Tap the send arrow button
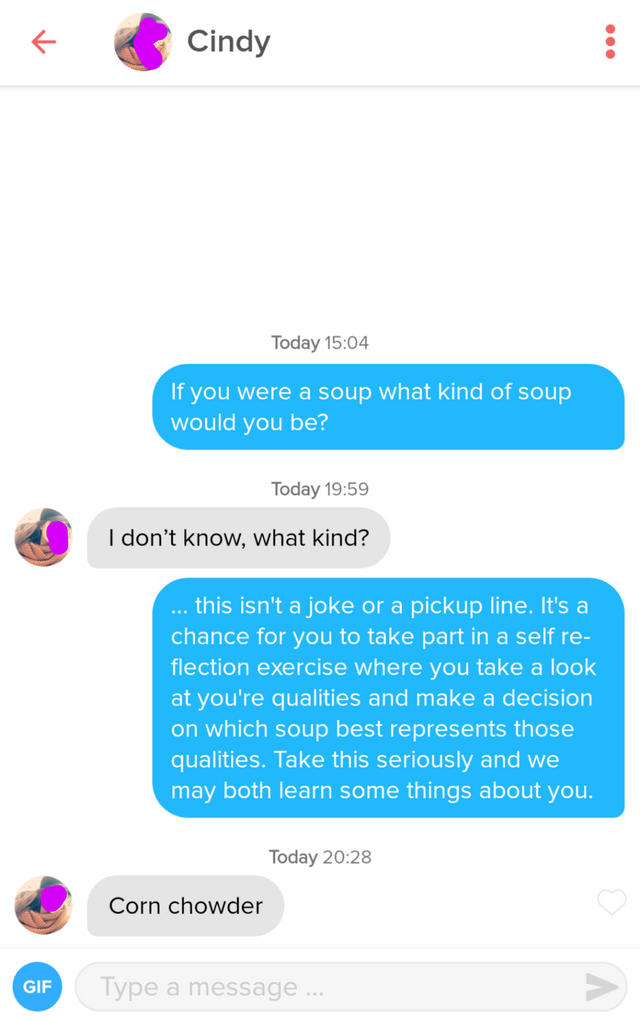 coord(602,987)
